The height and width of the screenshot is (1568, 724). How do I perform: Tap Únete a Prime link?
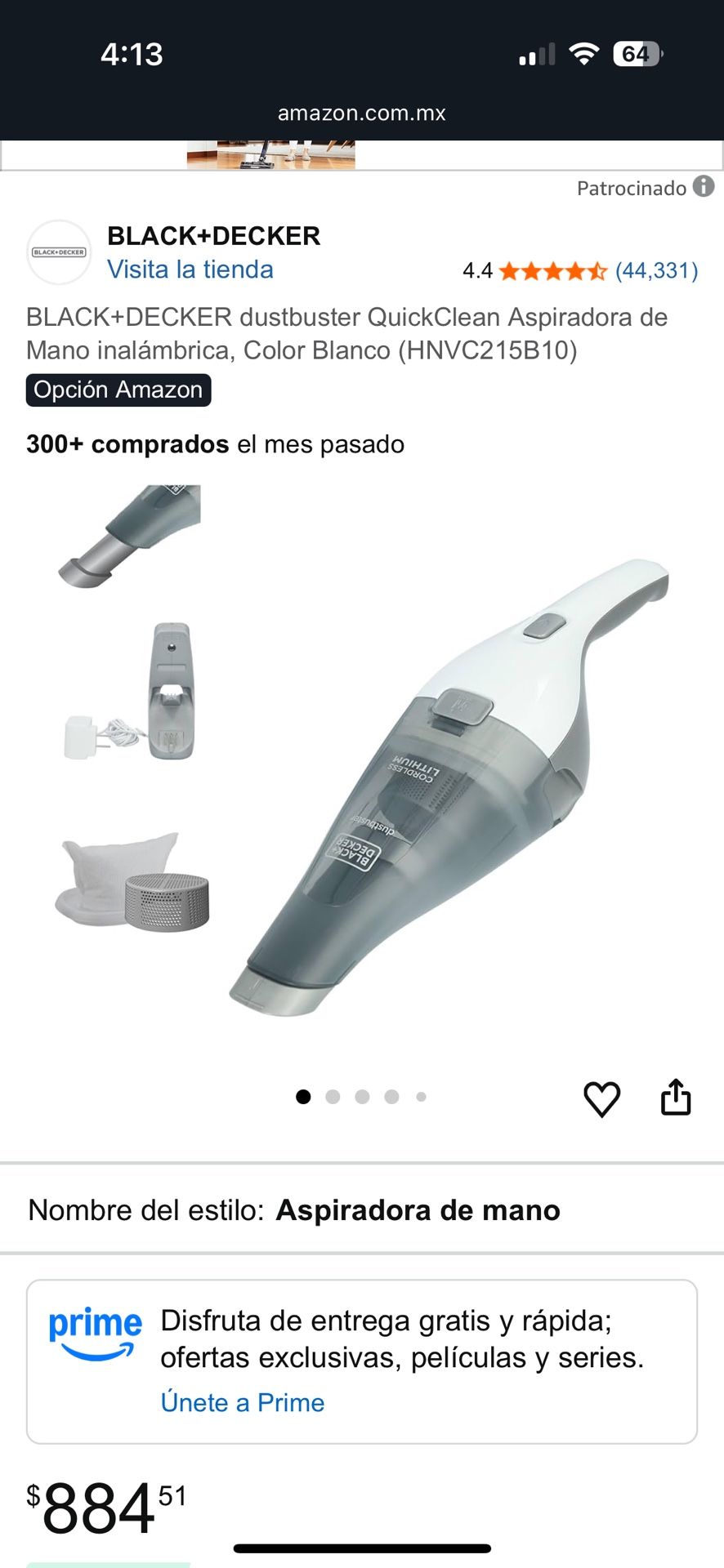coord(243,1402)
